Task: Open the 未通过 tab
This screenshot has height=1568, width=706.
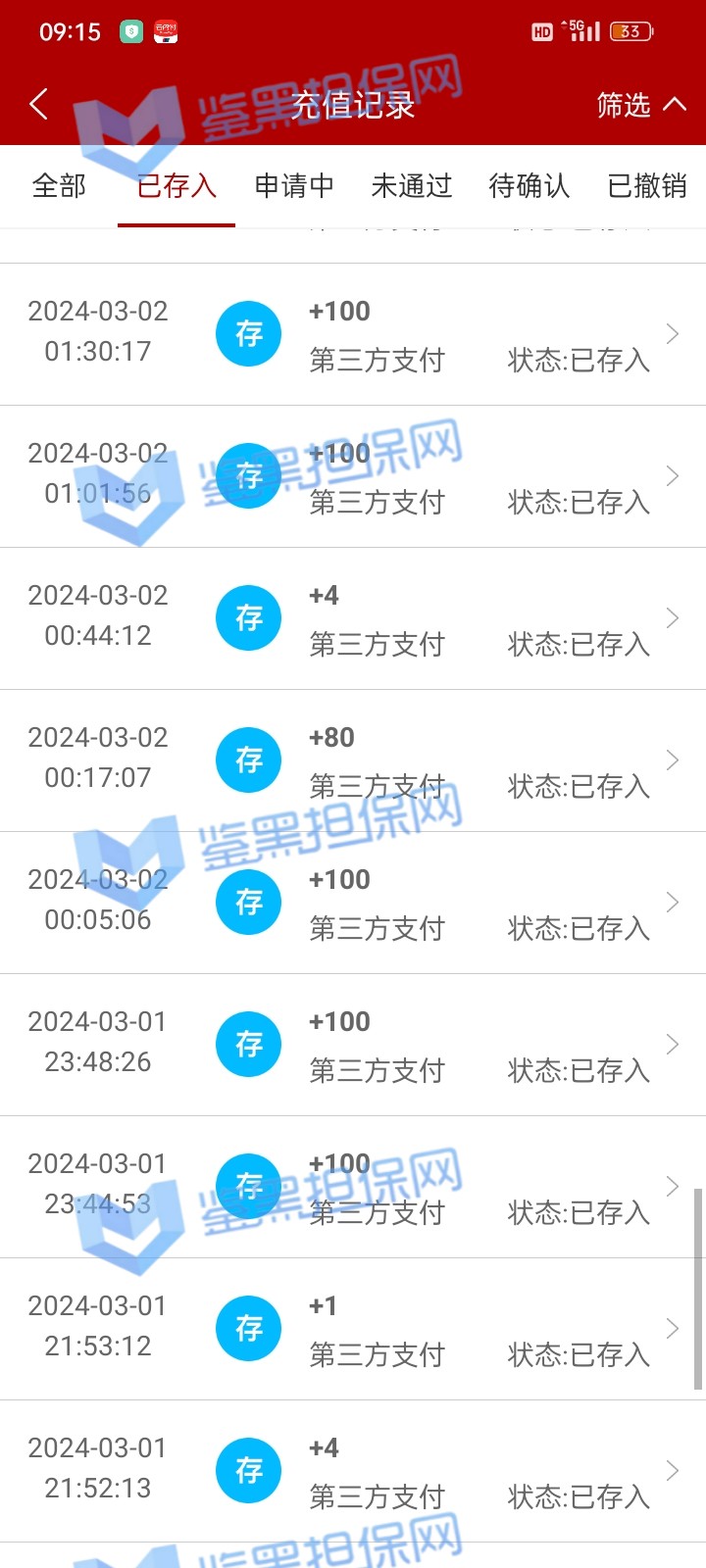Action: (412, 186)
